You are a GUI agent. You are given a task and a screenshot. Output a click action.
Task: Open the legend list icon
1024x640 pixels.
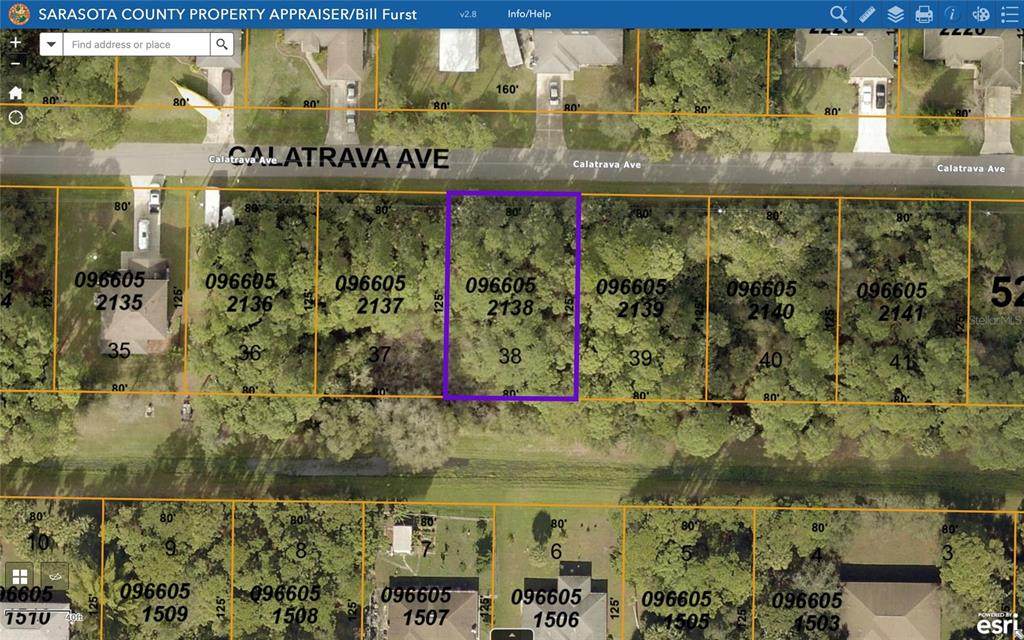click(1008, 14)
